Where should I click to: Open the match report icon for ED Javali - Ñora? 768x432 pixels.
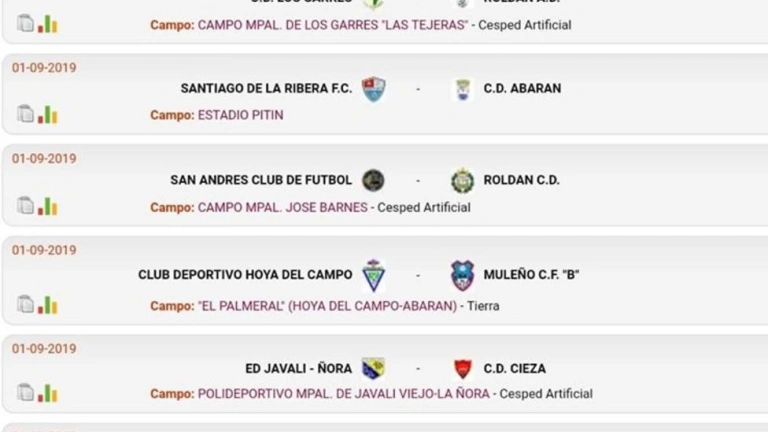26,392
